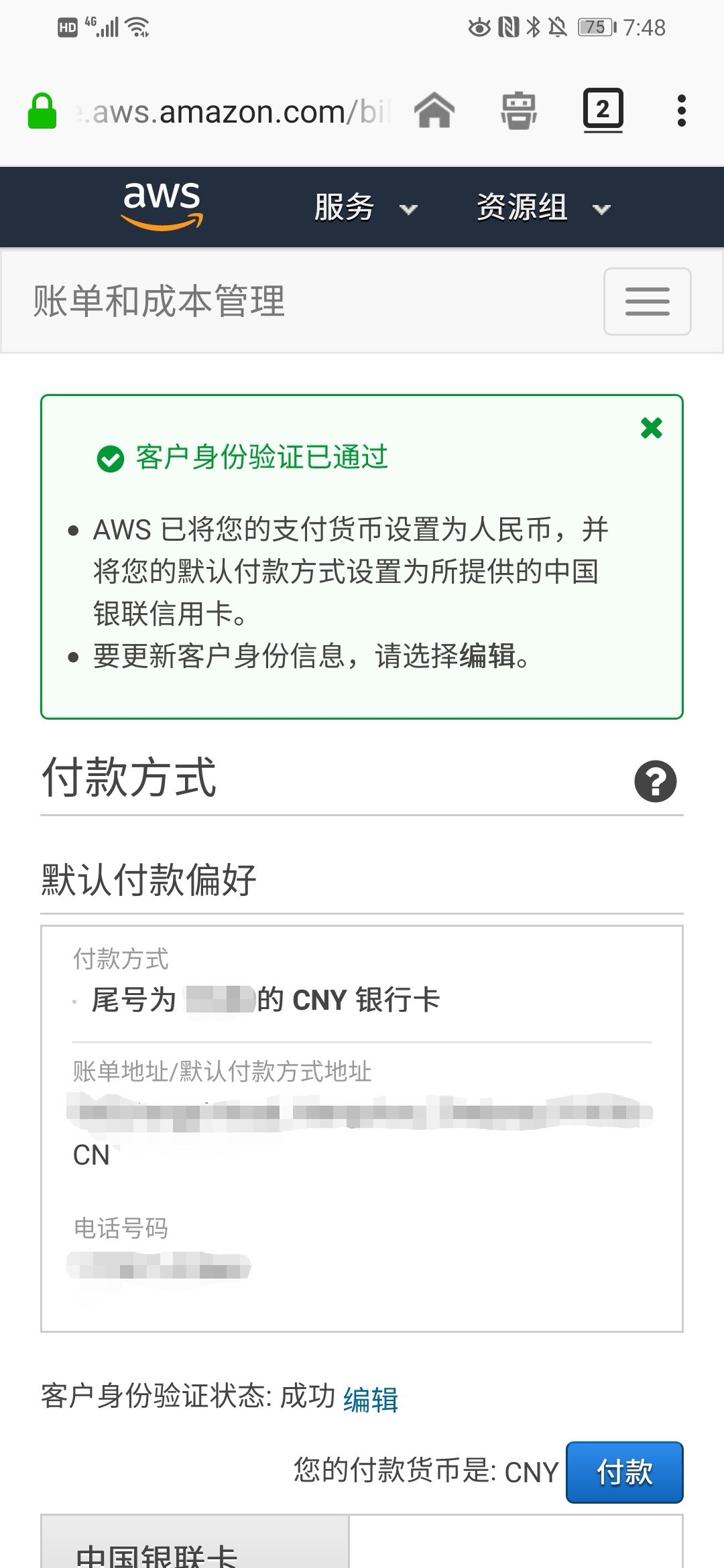Expand the 资源组 resource groups dropdown
Image resolution: width=724 pixels, height=1568 pixels.
point(543,208)
